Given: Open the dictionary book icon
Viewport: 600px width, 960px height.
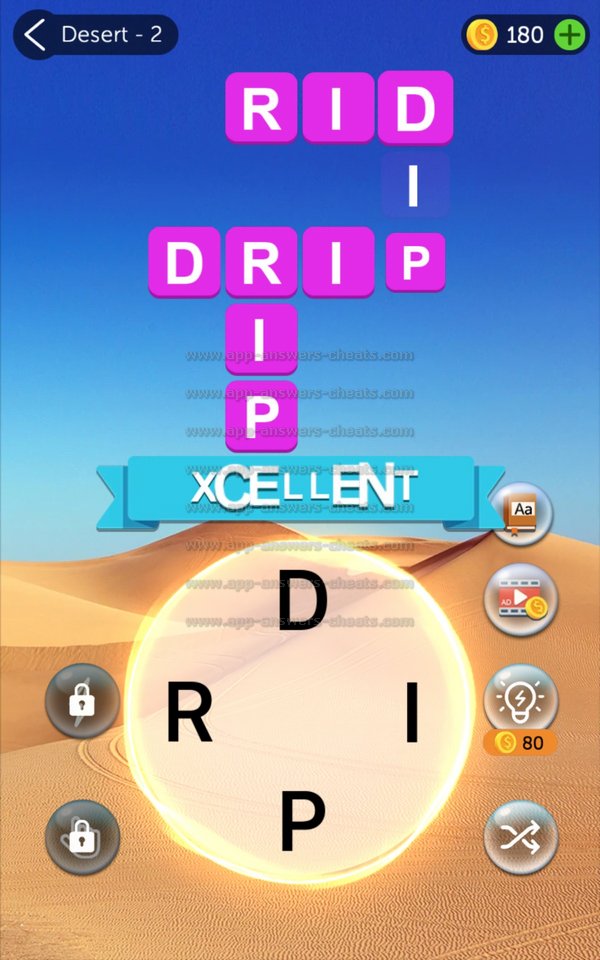Looking at the screenshot, I should [521, 514].
